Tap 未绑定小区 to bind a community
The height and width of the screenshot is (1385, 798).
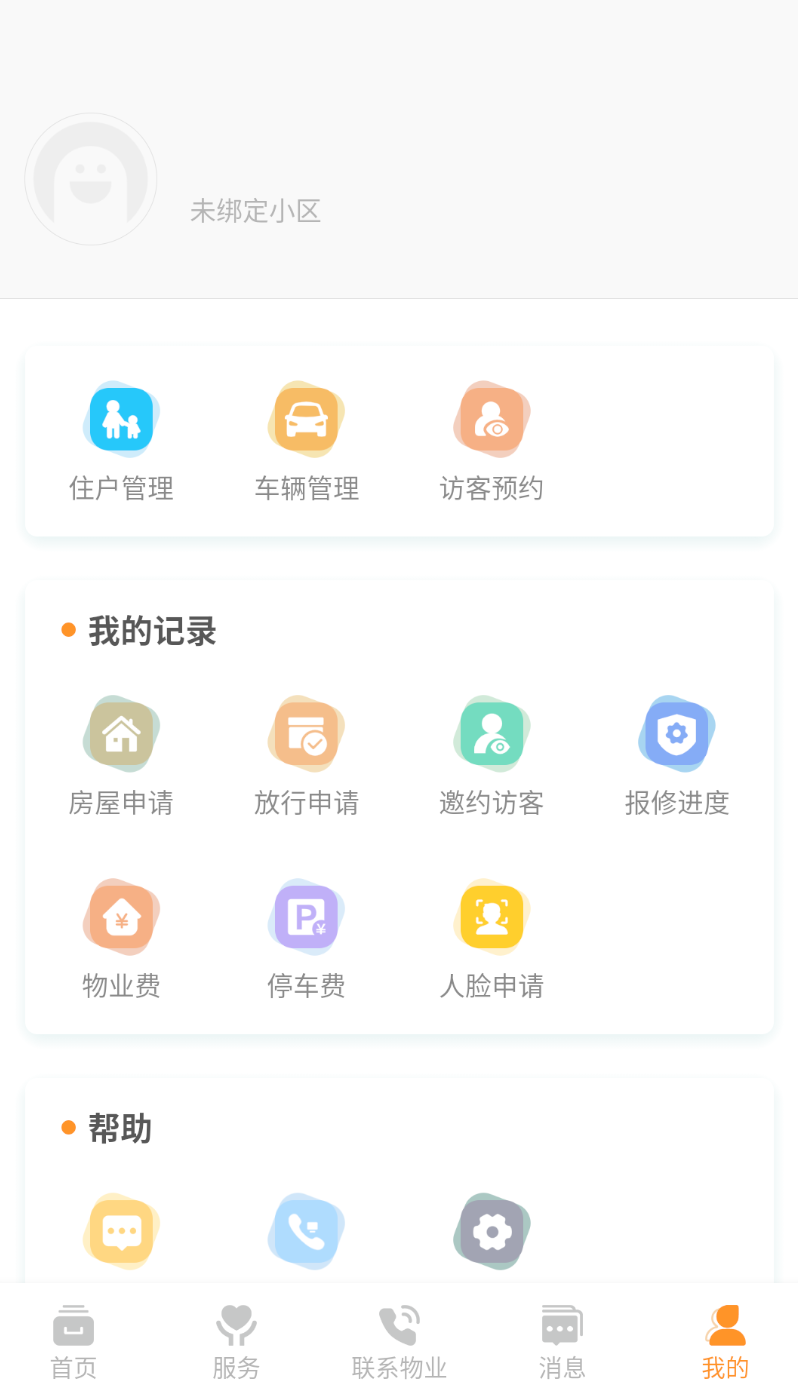click(x=255, y=210)
